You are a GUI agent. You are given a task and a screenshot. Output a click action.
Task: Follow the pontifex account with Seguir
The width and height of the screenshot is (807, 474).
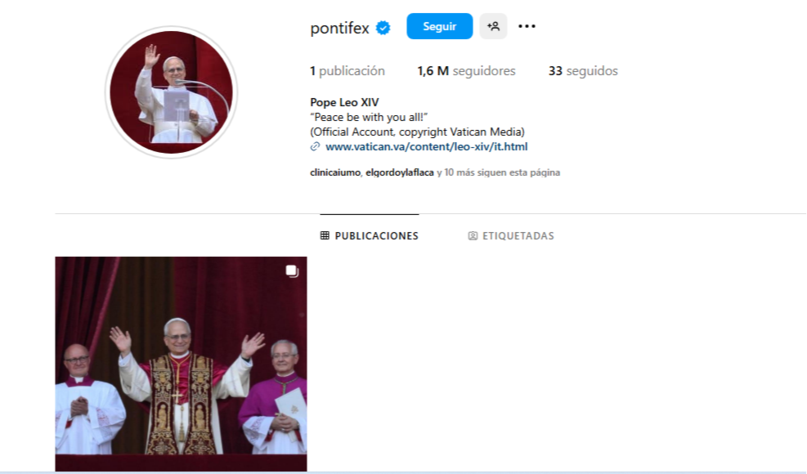pyautogui.click(x=439, y=27)
